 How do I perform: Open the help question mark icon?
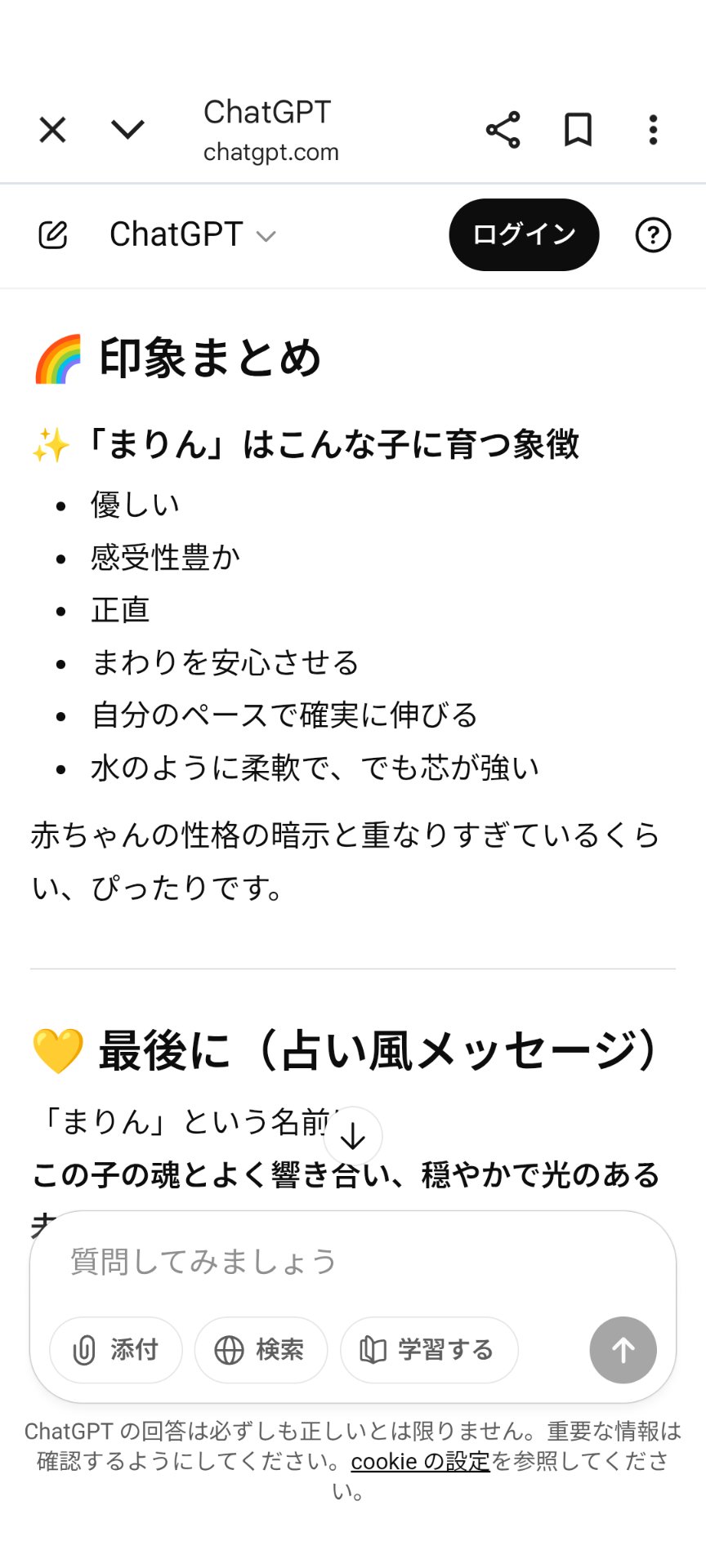point(653,235)
